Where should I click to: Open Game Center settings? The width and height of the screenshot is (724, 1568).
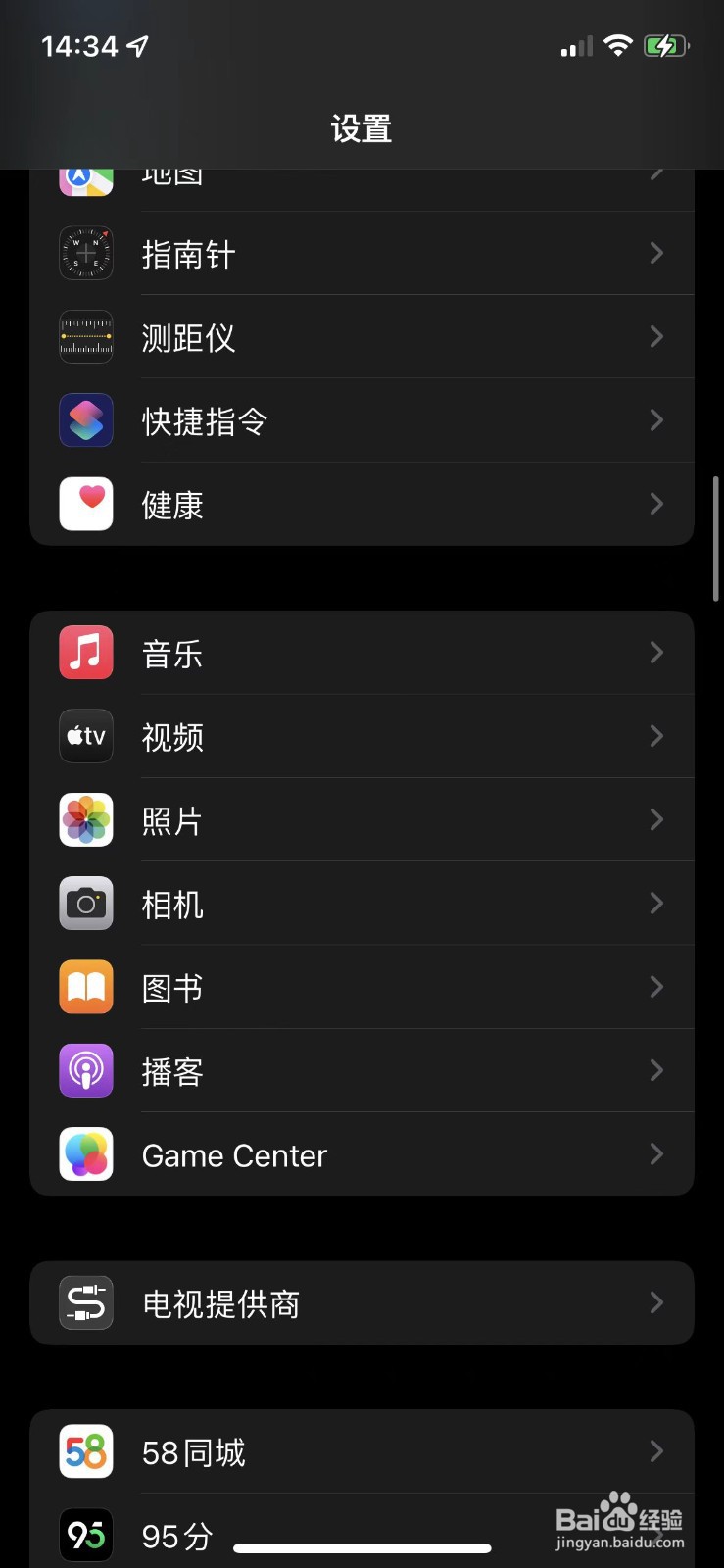coord(362,1154)
